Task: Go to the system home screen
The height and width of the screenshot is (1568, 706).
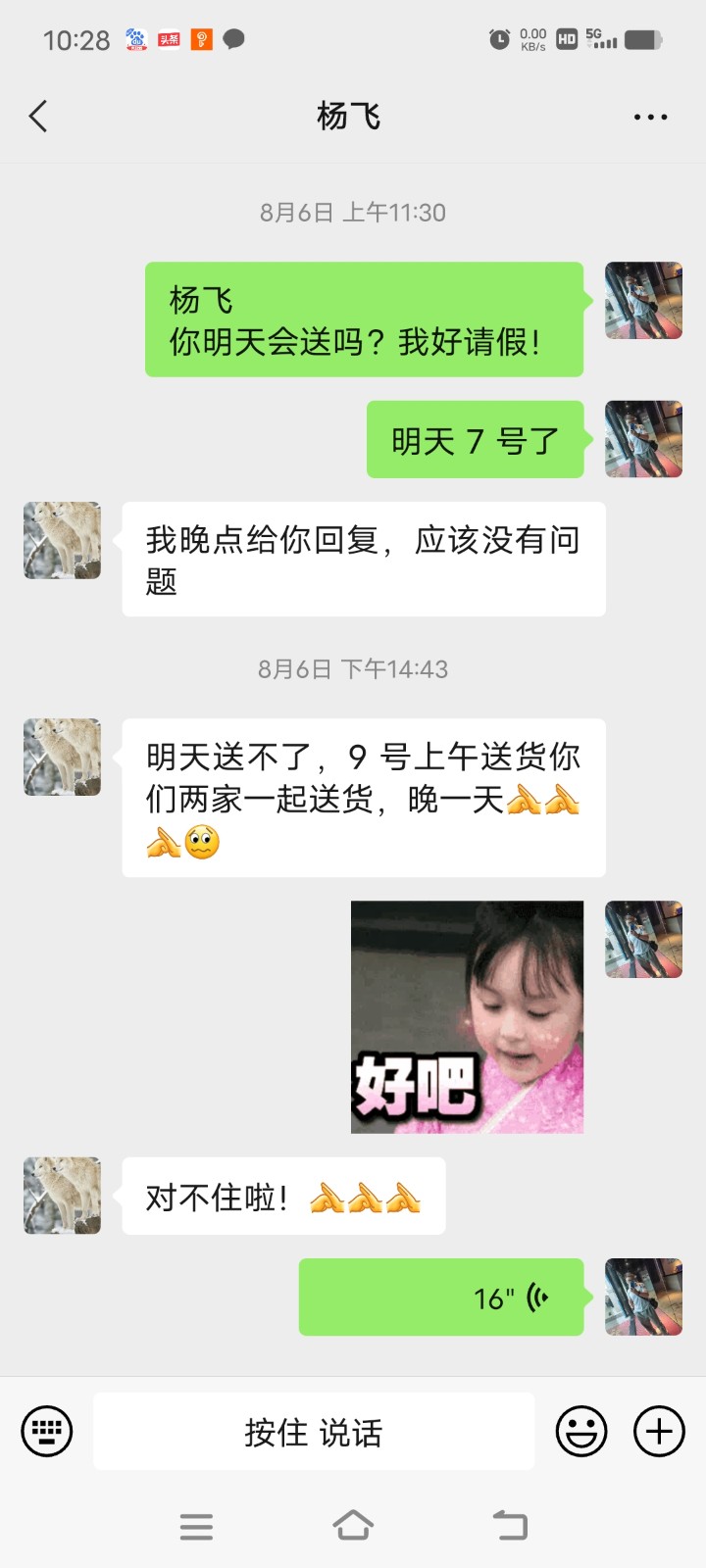Action: (353, 1526)
